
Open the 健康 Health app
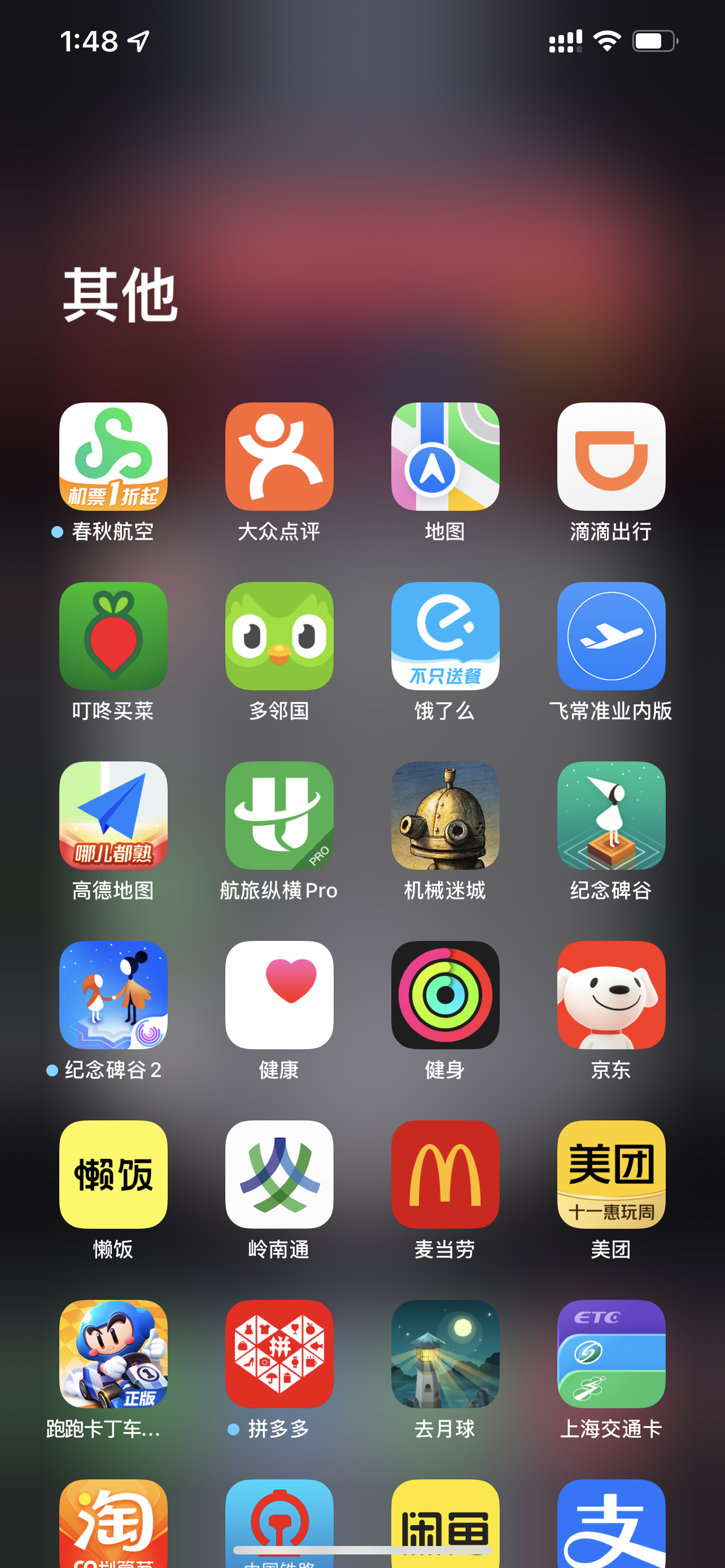(x=279, y=995)
